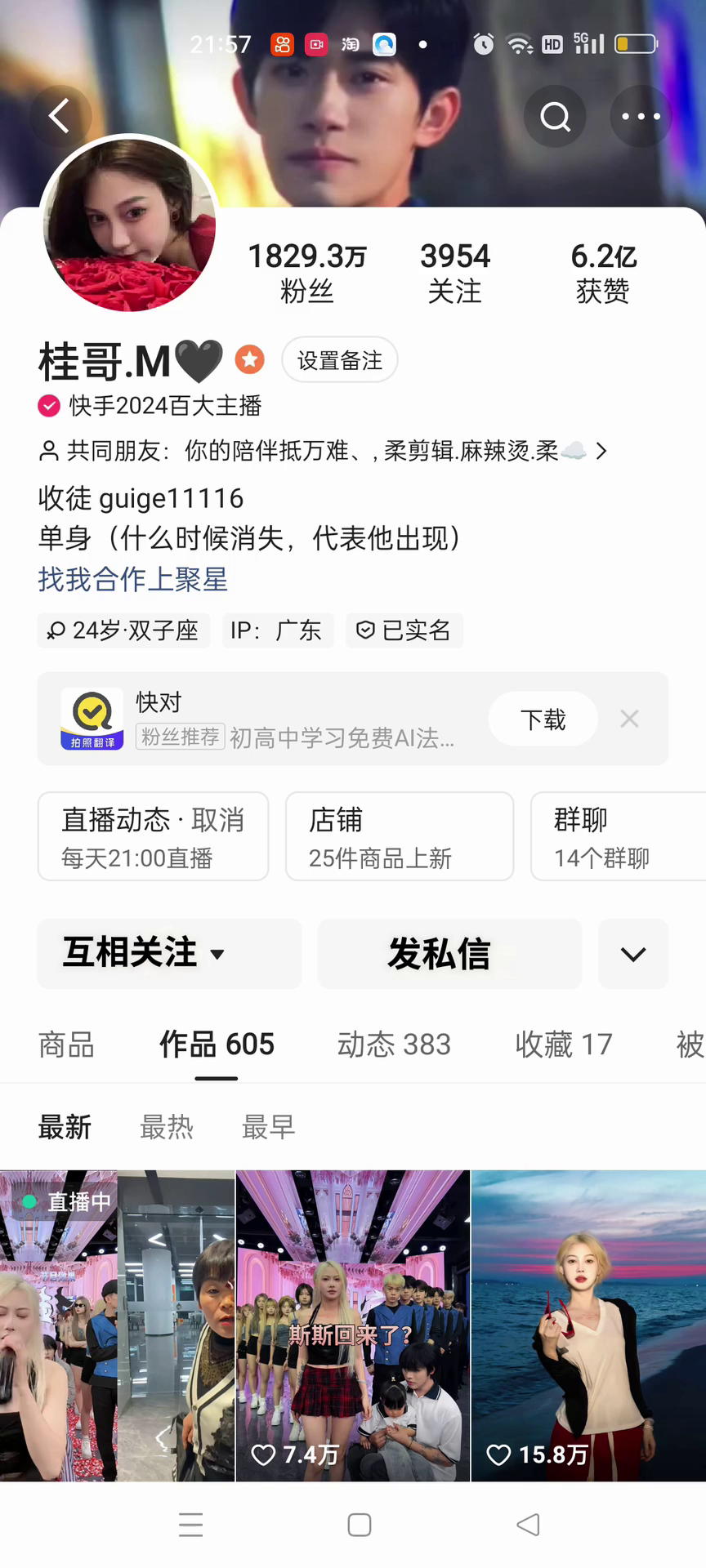Download the 快对 app
Image resolution: width=706 pixels, height=1568 pixels.
(x=543, y=719)
